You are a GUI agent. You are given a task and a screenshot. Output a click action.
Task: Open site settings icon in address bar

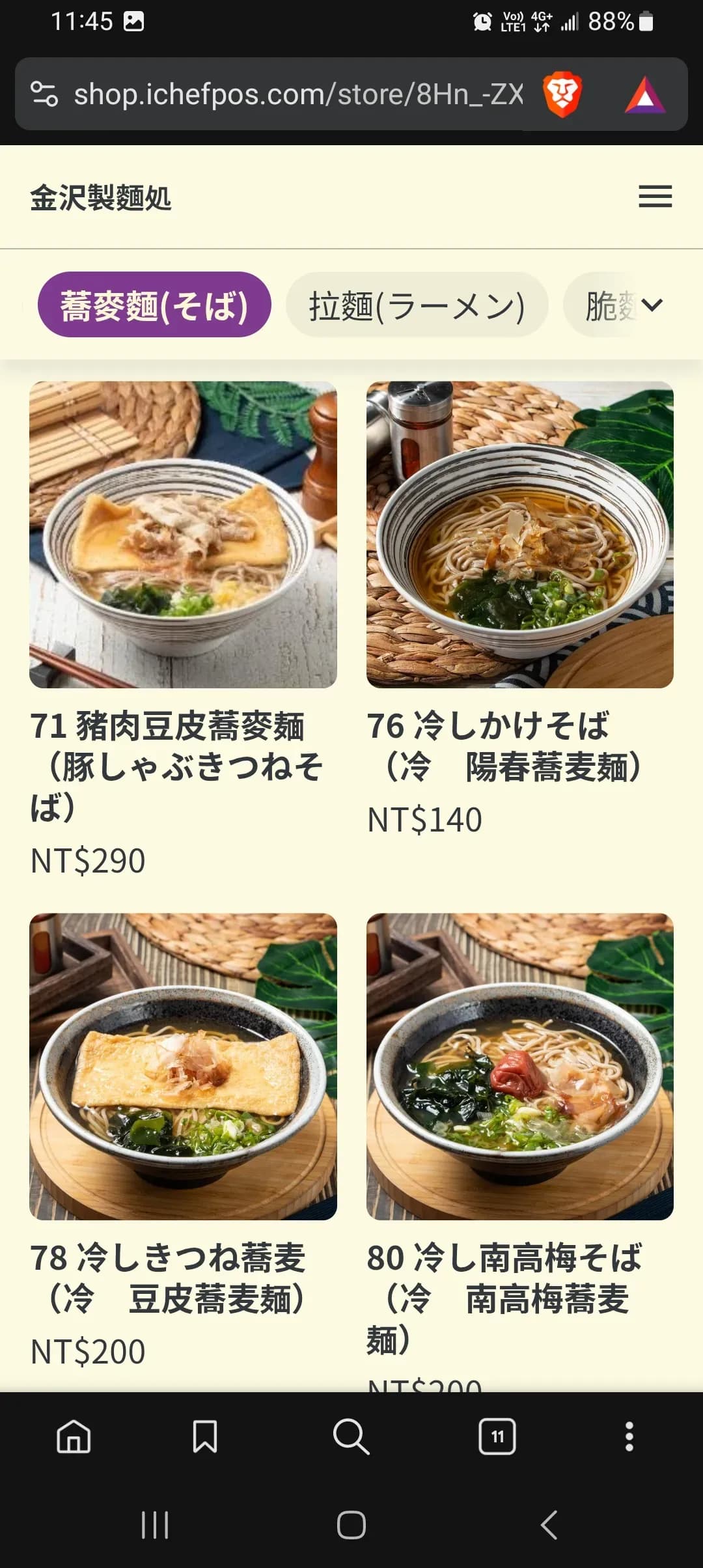[44, 94]
